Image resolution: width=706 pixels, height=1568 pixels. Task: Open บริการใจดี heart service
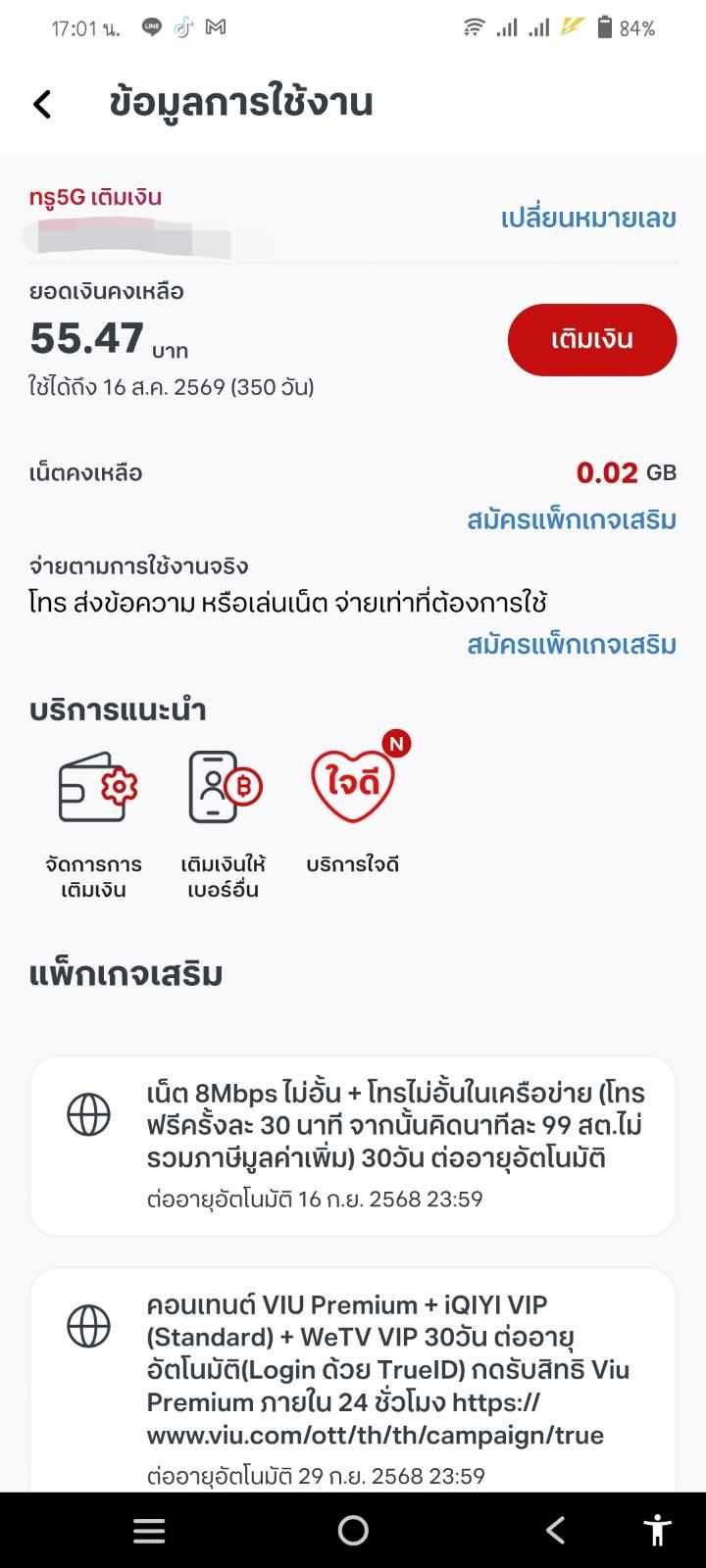353,806
